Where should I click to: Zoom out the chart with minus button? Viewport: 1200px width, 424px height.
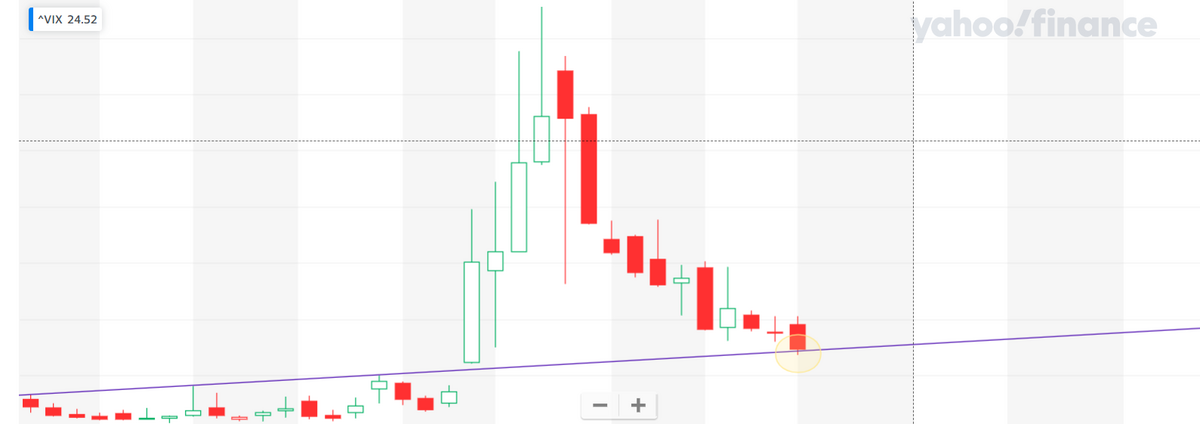(600, 406)
